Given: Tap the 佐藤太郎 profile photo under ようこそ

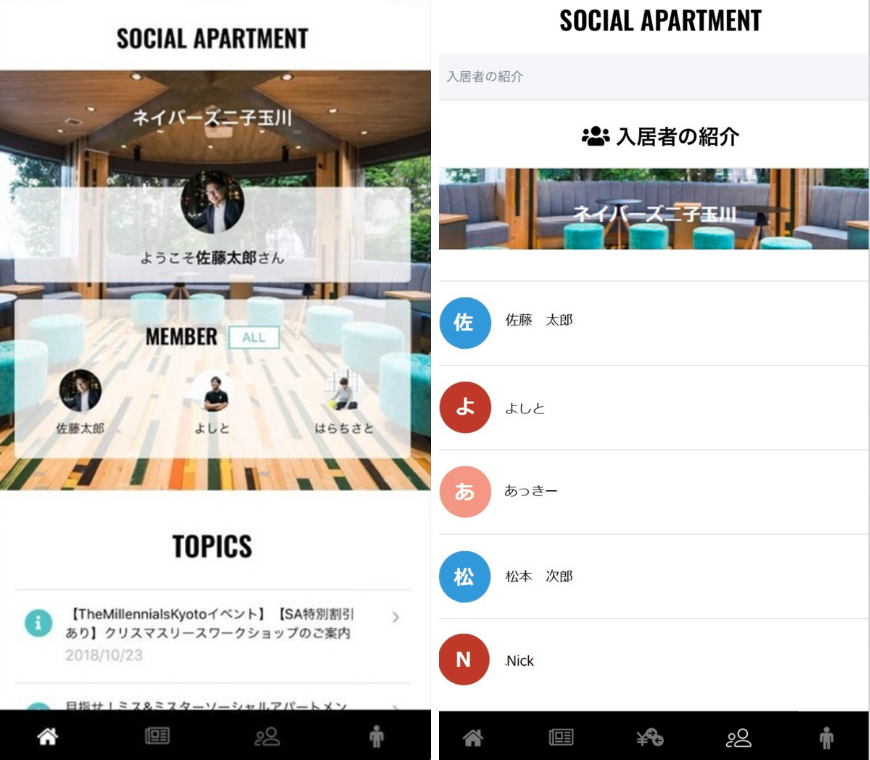Looking at the screenshot, I should [212, 202].
